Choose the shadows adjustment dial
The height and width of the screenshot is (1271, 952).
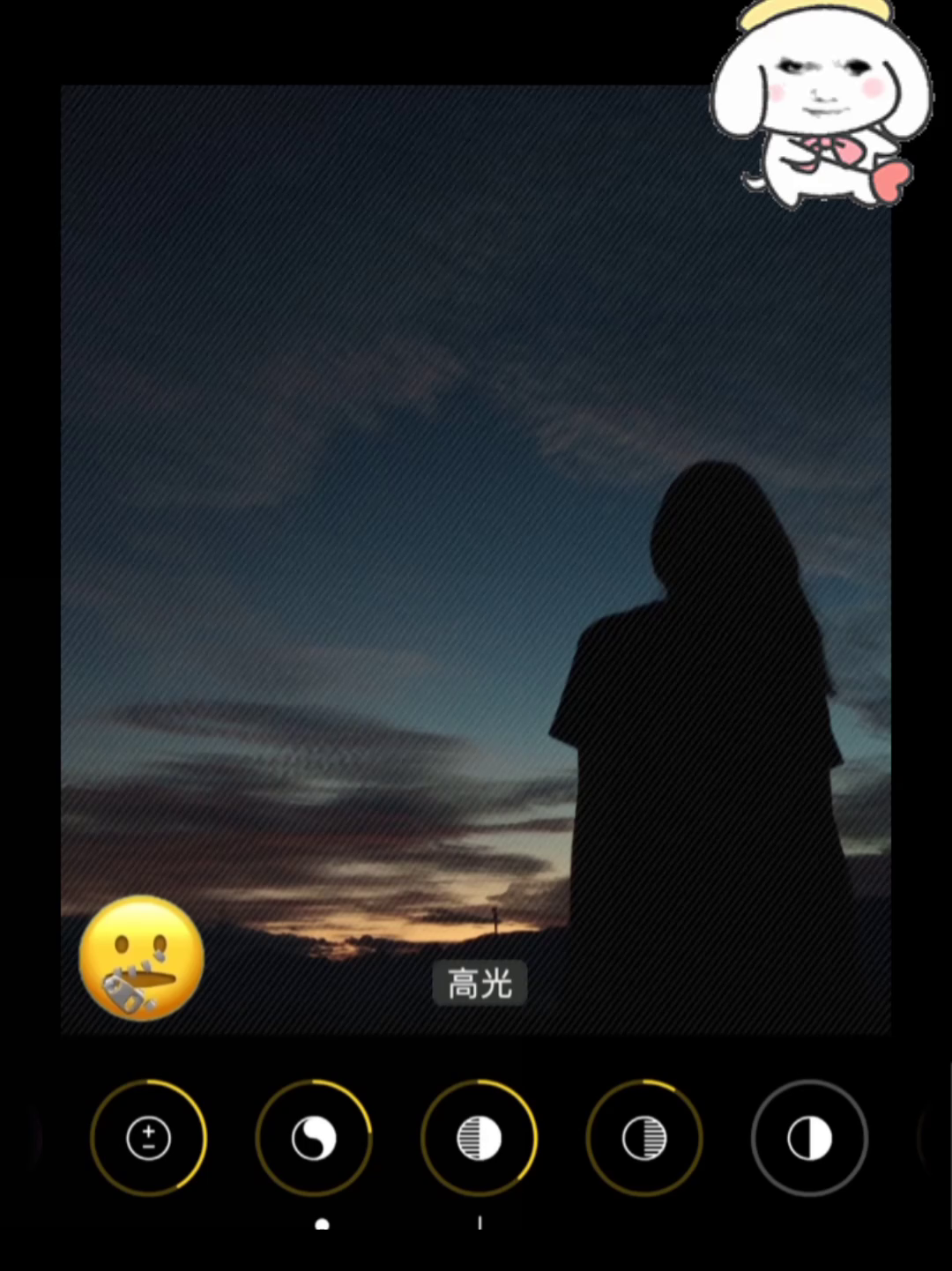point(644,1138)
